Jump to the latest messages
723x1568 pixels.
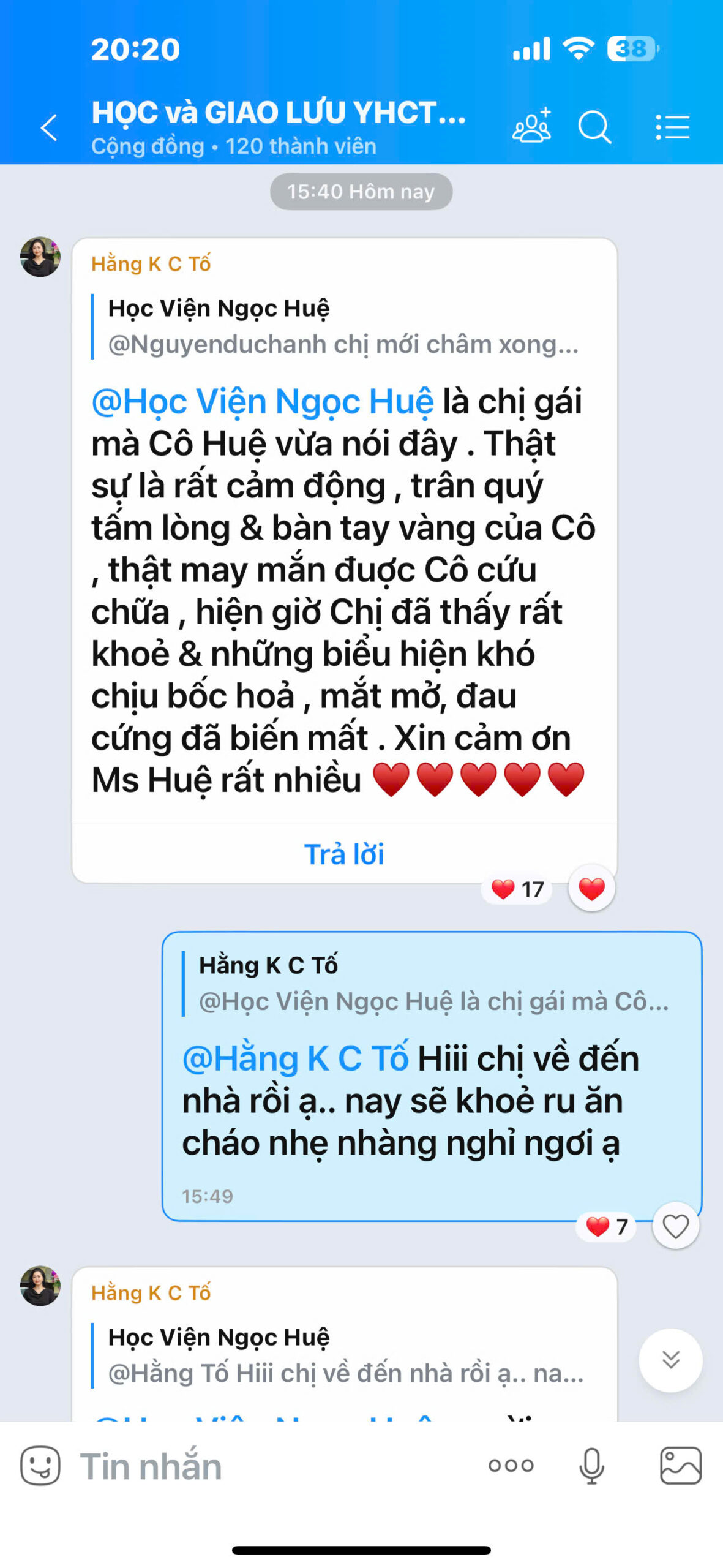click(x=670, y=1359)
